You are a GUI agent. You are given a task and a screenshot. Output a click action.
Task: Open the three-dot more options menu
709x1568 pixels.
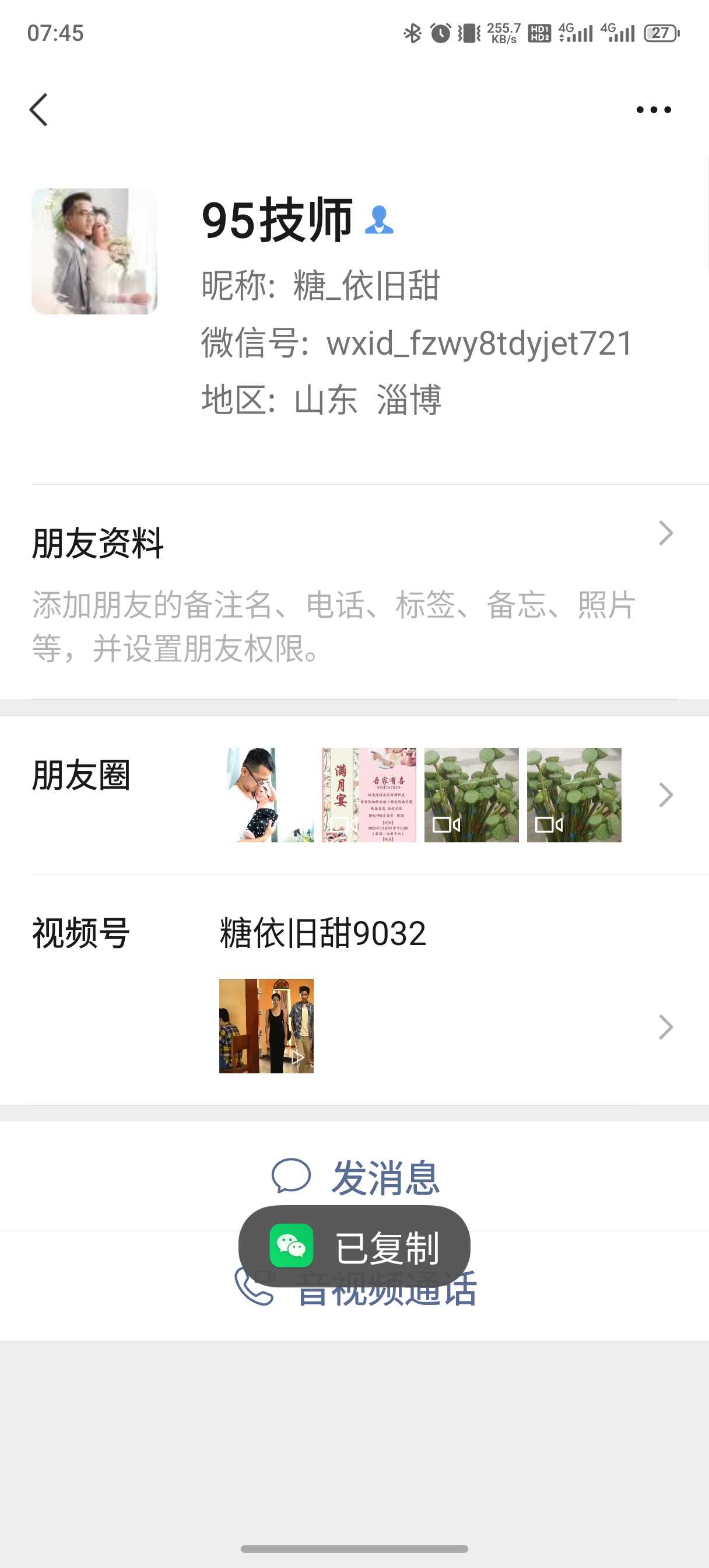(x=653, y=110)
